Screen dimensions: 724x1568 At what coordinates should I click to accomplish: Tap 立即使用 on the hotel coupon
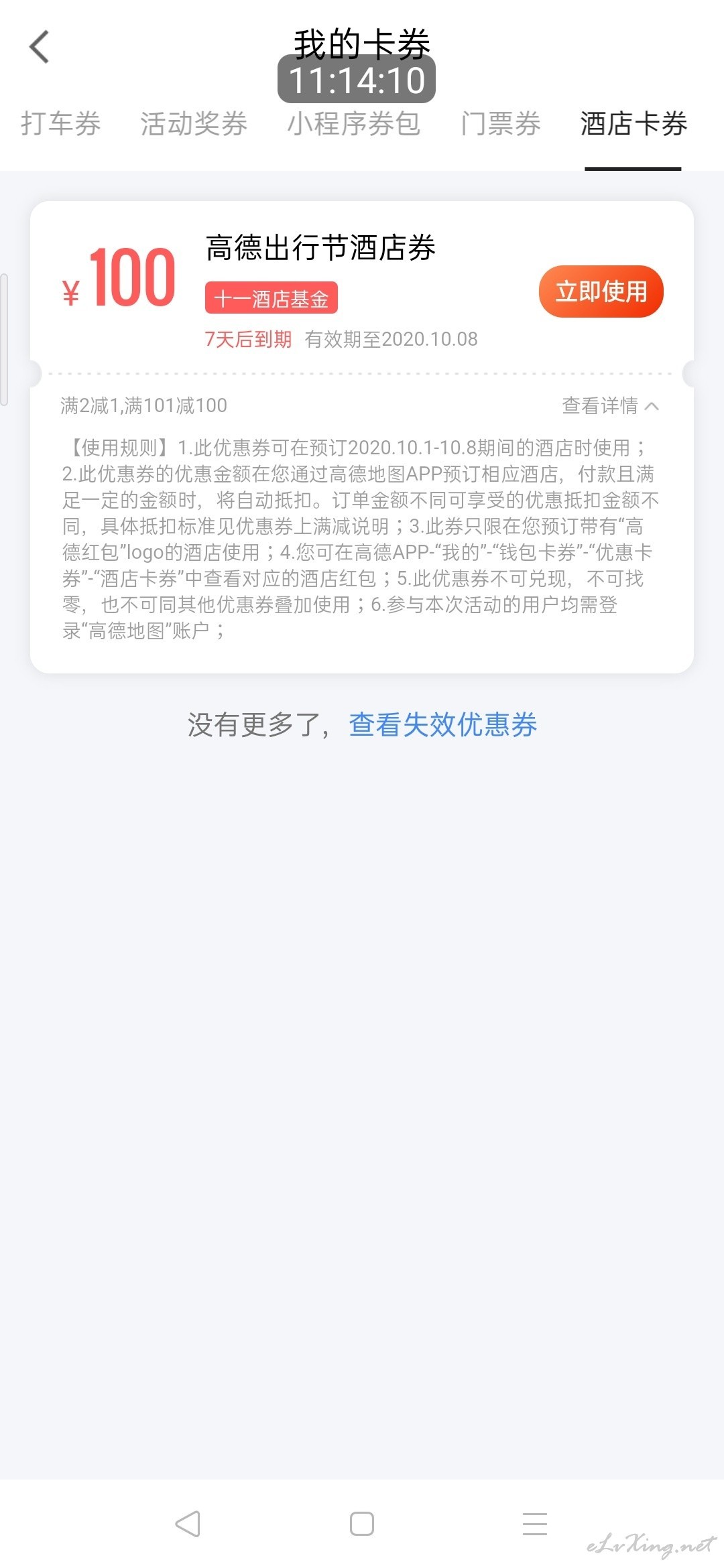(x=601, y=291)
